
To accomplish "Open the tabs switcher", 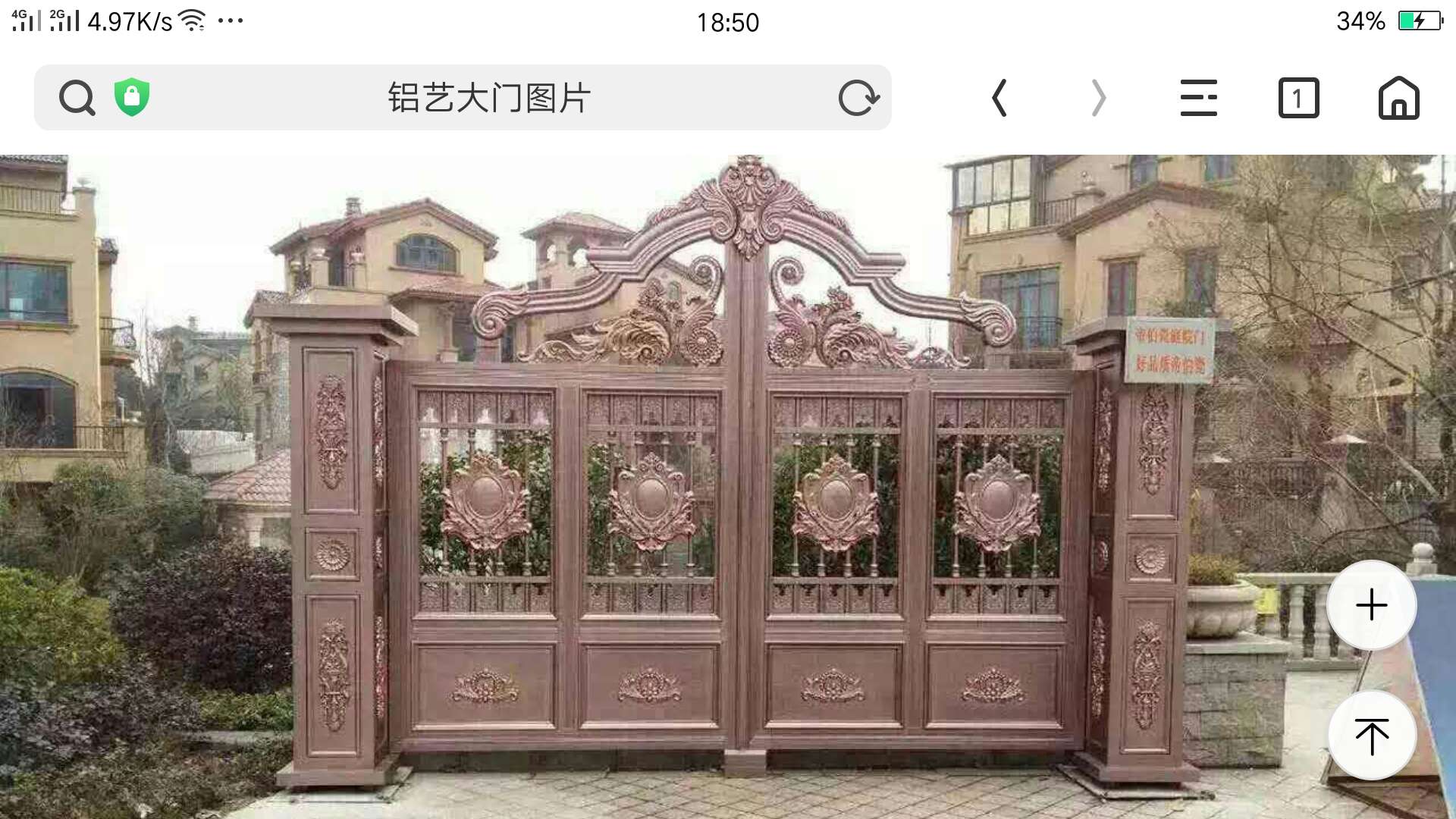I will 1298,98.
